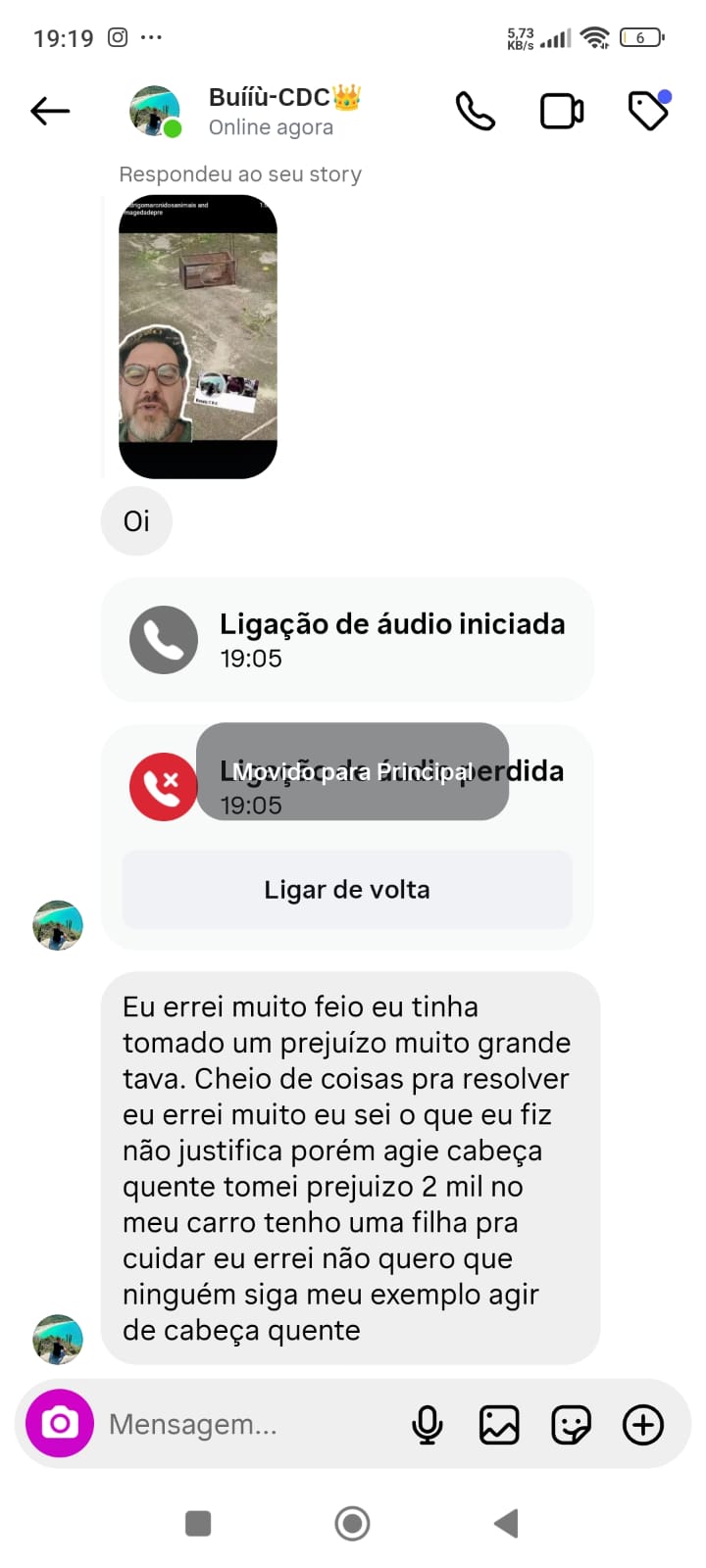Image resolution: width=706 pixels, height=1568 pixels.
Task: Tap the system back triangle
Action: pos(506,1523)
